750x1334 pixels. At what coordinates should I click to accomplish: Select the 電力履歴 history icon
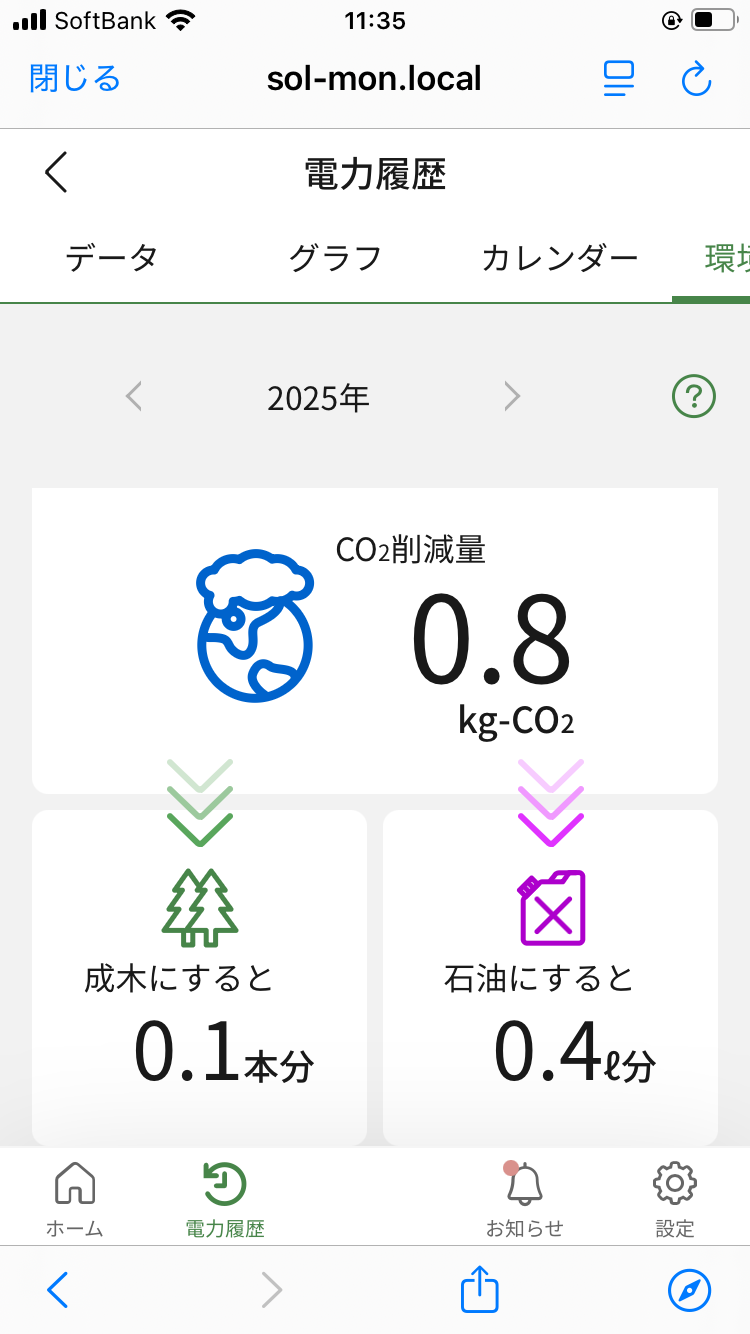[x=222, y=1183]
